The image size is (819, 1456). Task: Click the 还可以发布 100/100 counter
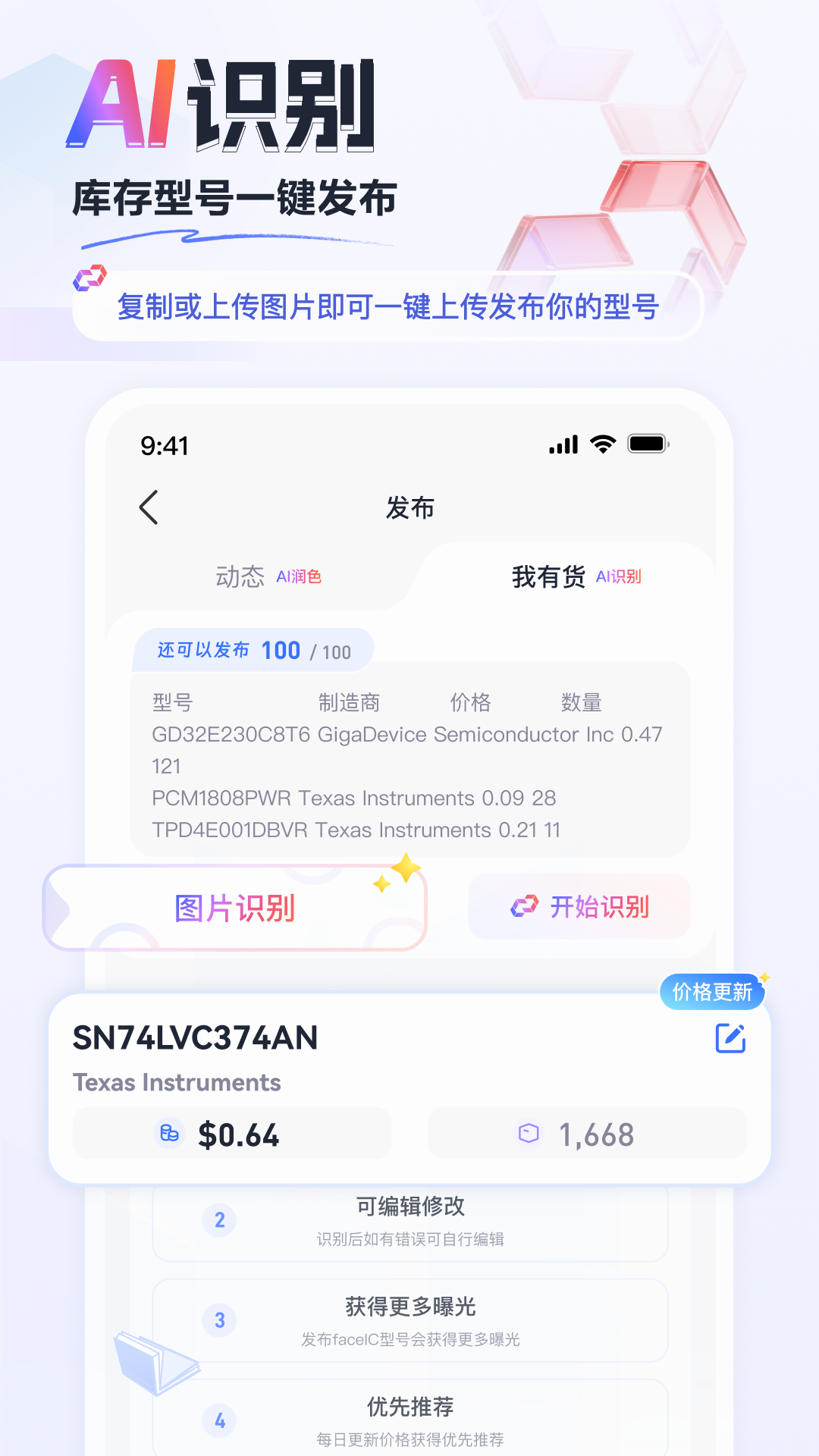point(253,650)
